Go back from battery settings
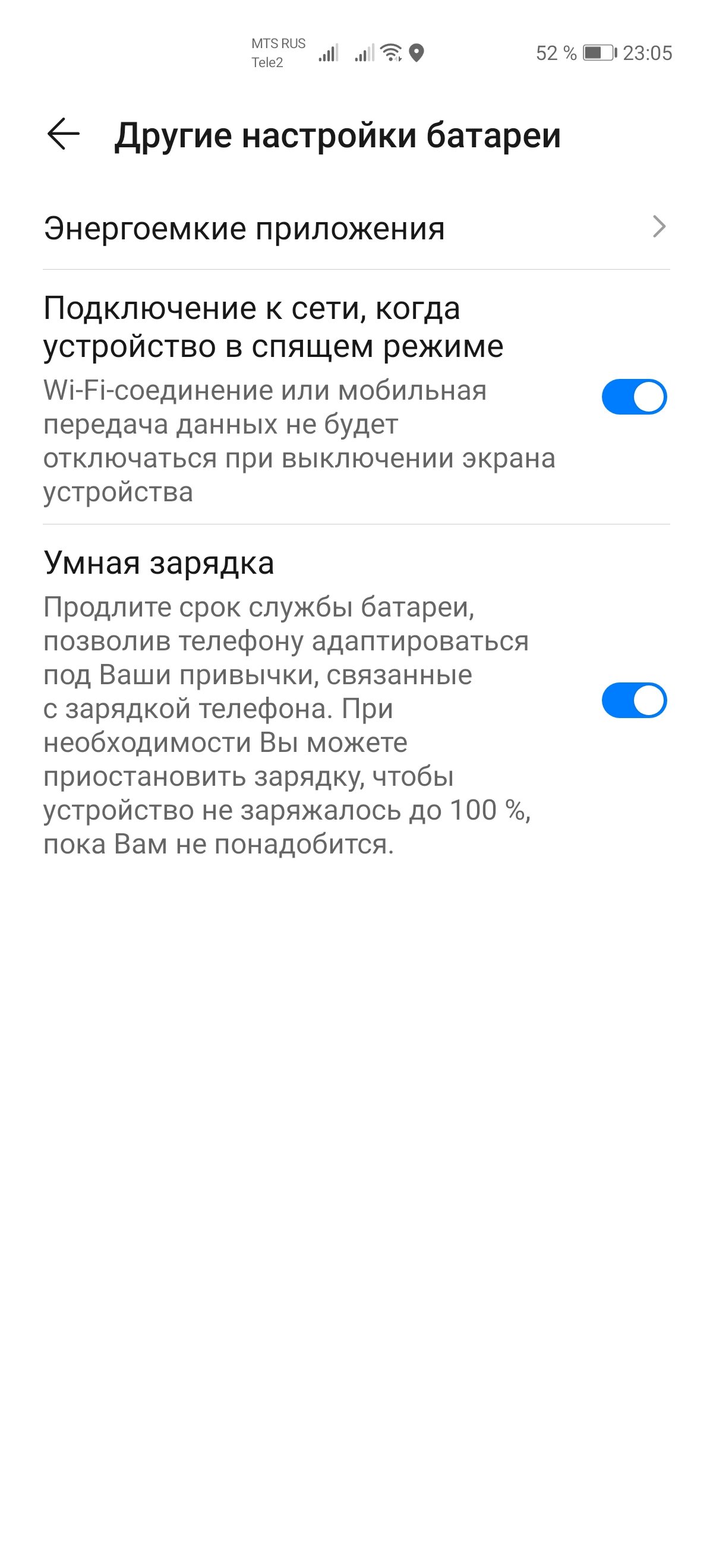 pyautogui.click(x=64, y=134)
